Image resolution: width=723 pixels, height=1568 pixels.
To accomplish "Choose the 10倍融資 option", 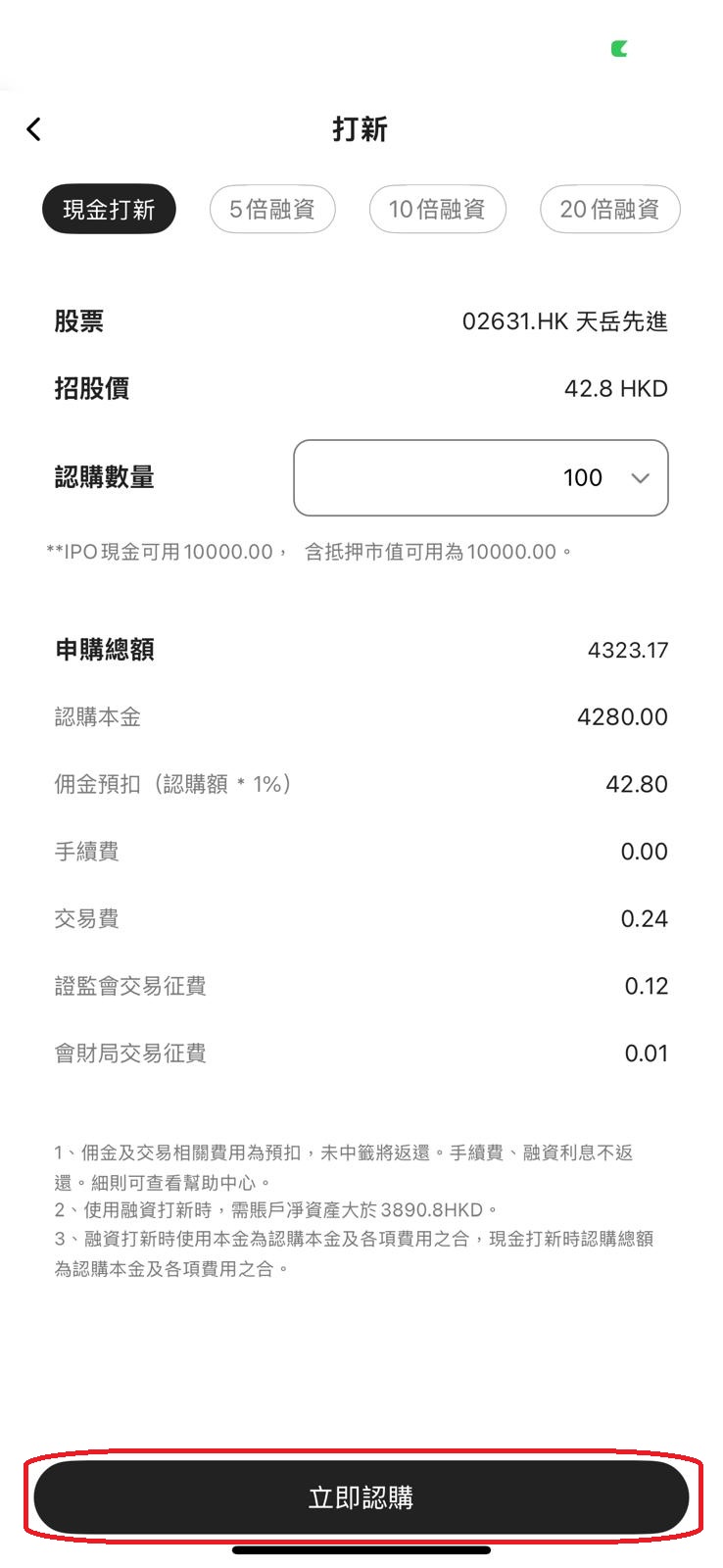I will tap(437, 209).
